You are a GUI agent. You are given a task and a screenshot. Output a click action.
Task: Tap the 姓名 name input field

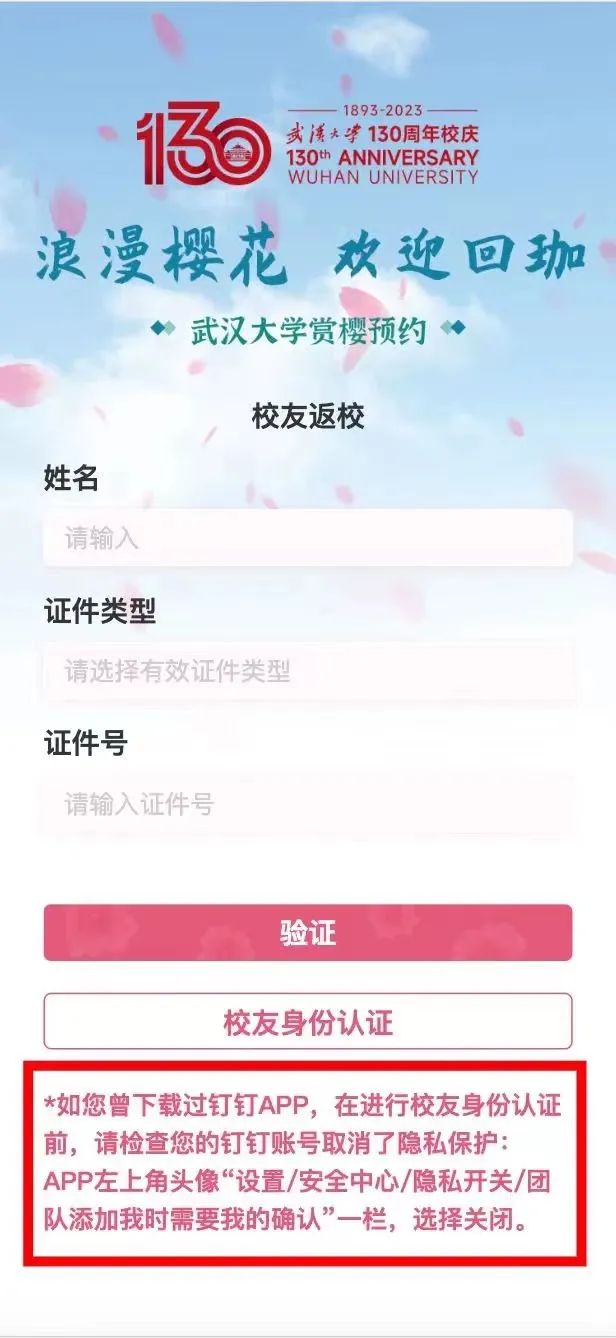pyautogui.click(x=308, y=538)
